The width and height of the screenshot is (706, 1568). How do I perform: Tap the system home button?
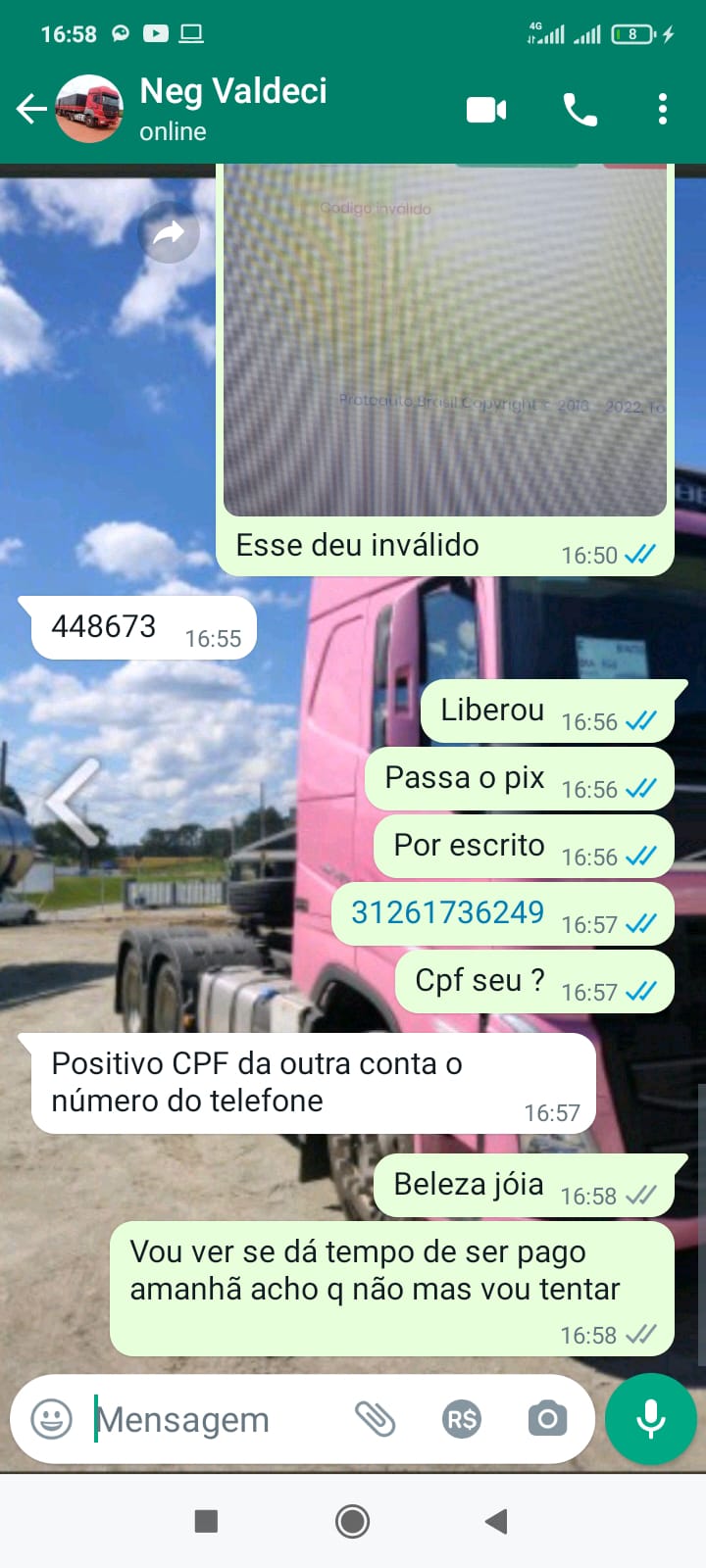(352, 1521)
